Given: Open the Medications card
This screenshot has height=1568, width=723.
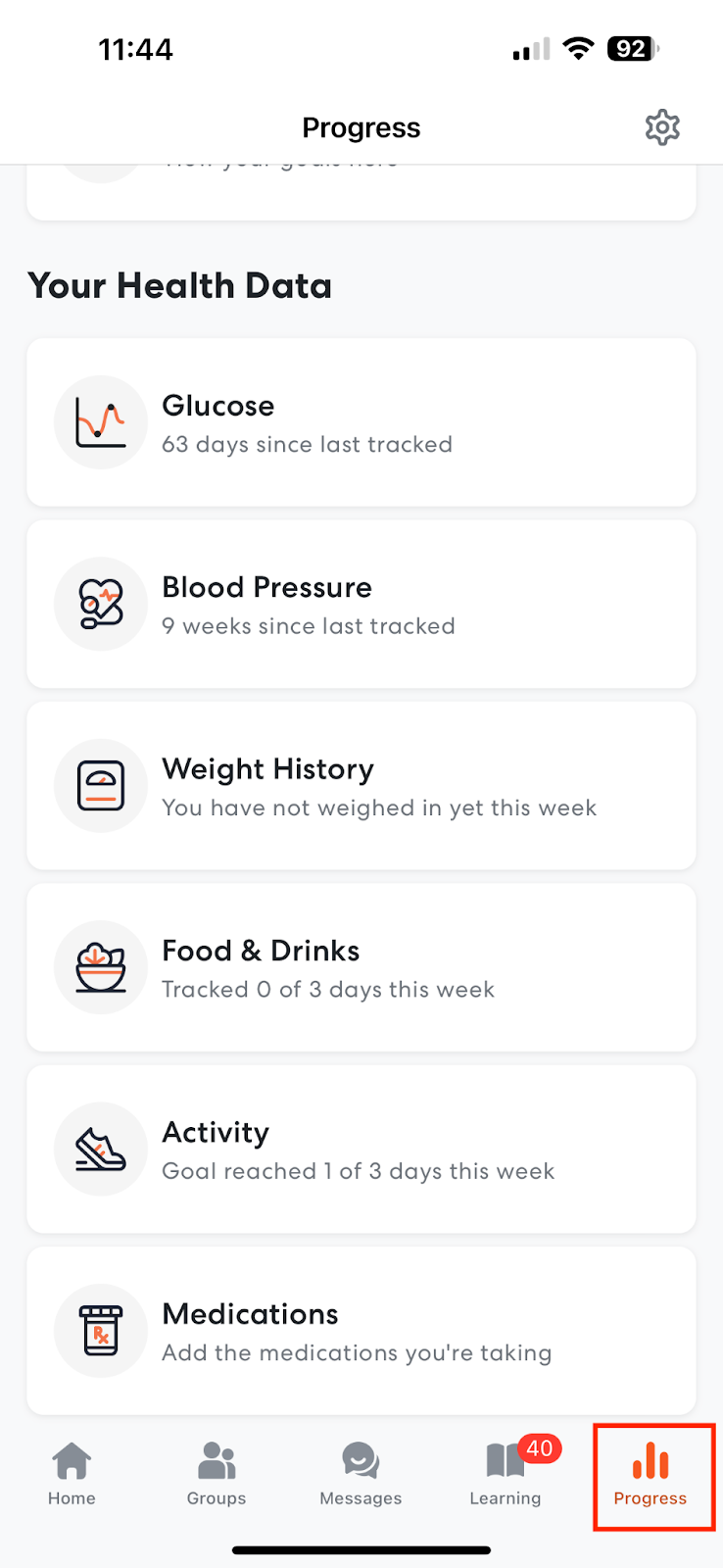Looking at the screenshot, I should click(361, 1331).
